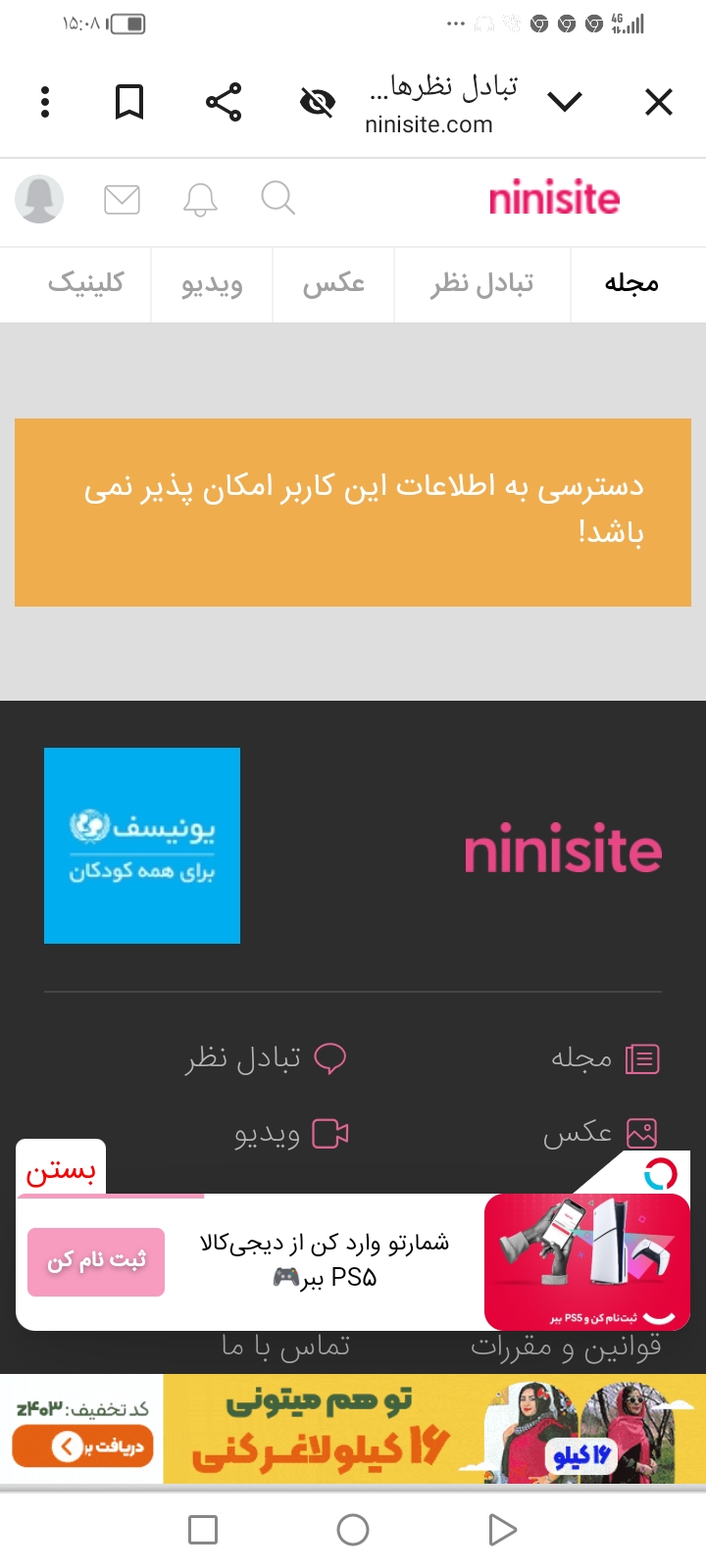The image size is (706, 1568).
Task: Open the browser overflow menu
Action: pyautogui.click(x=45, y=102)
